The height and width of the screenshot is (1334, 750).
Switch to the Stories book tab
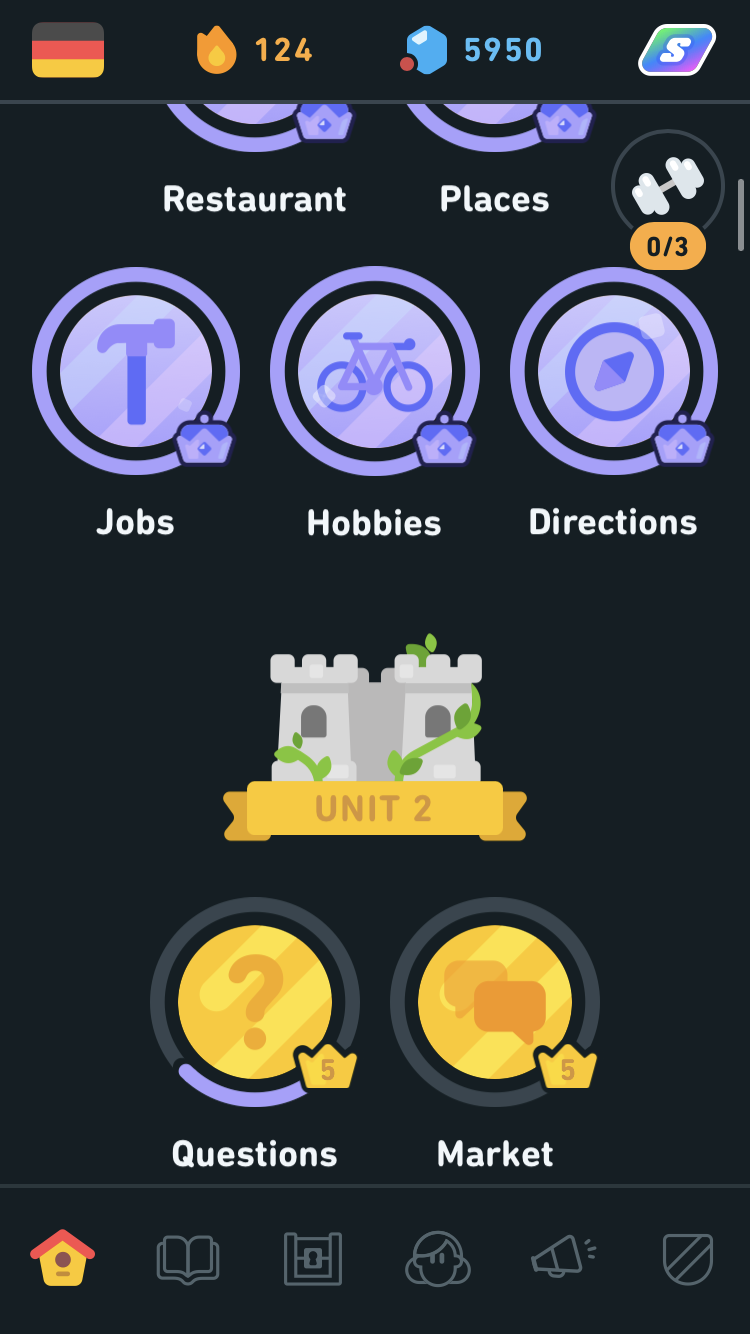(x=187, y=1259)
